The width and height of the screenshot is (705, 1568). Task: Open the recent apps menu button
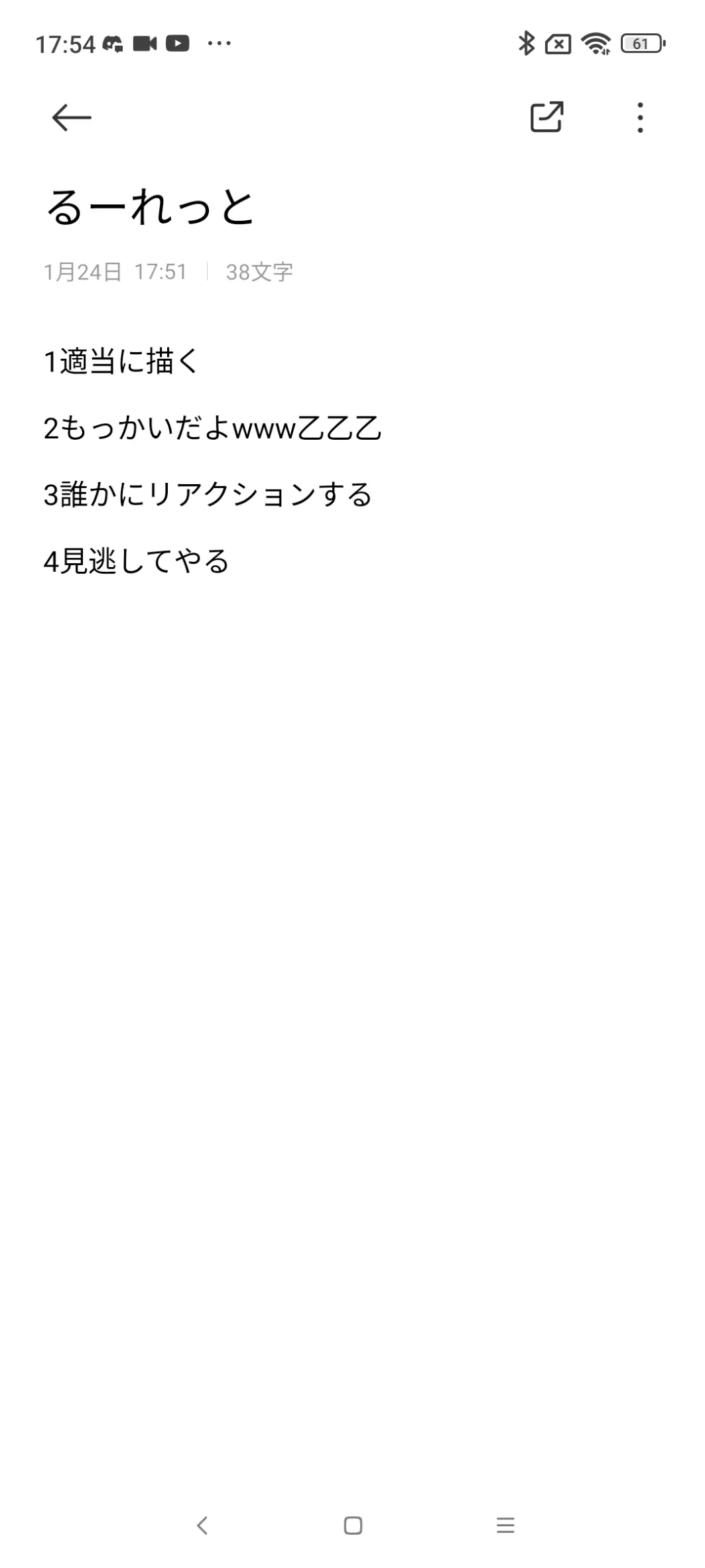point(505,1525)
